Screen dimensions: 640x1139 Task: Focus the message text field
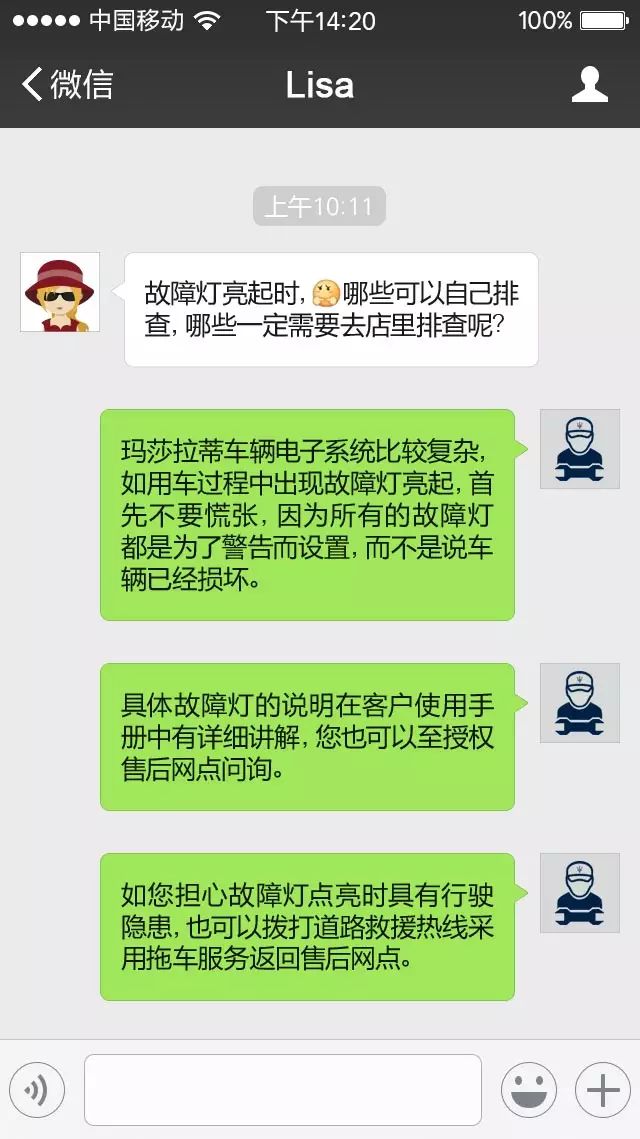[282, 1089]
